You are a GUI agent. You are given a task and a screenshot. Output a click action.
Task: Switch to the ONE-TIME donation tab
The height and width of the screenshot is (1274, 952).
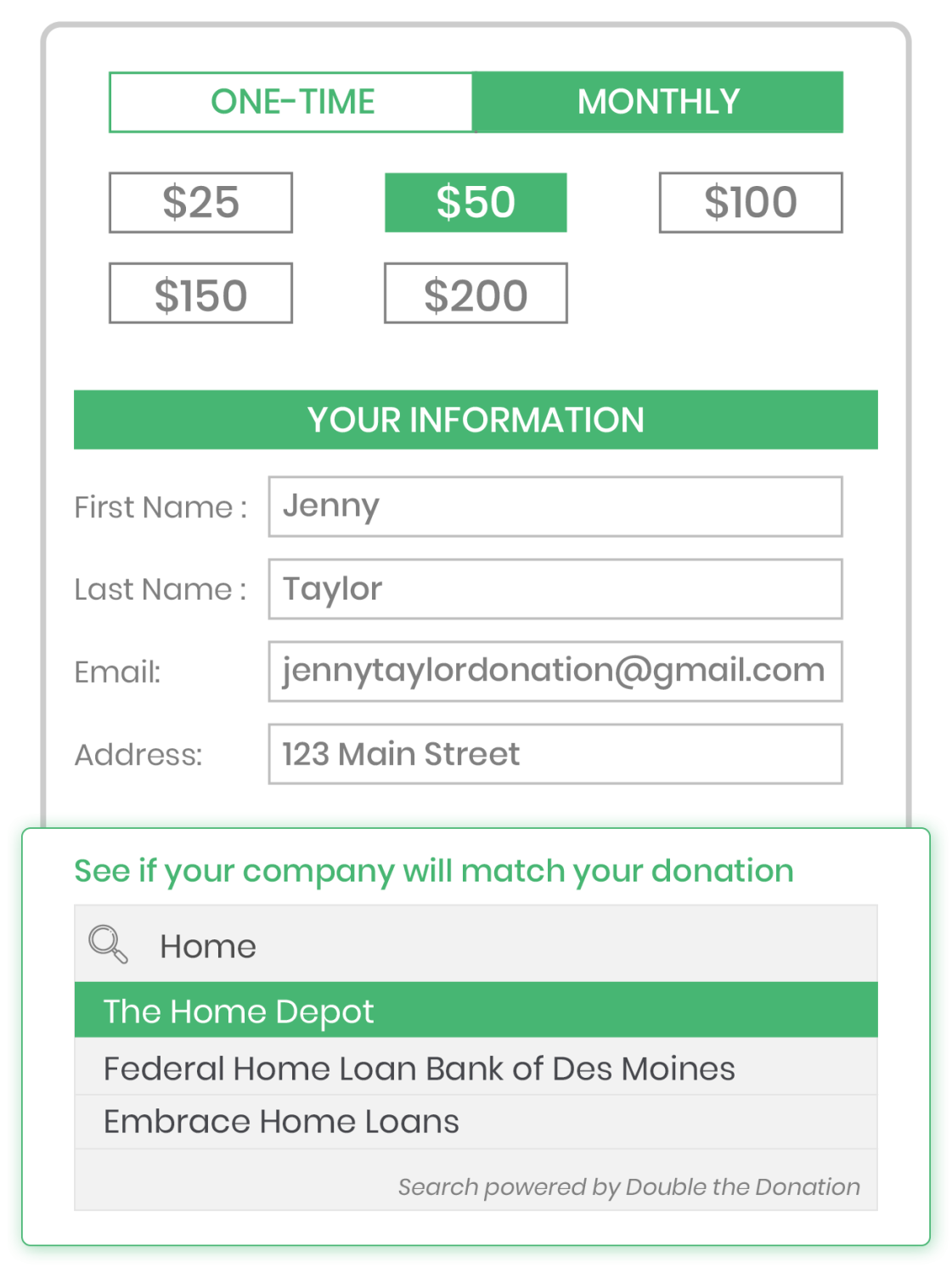pyautogui.click(x=291, y=101)
